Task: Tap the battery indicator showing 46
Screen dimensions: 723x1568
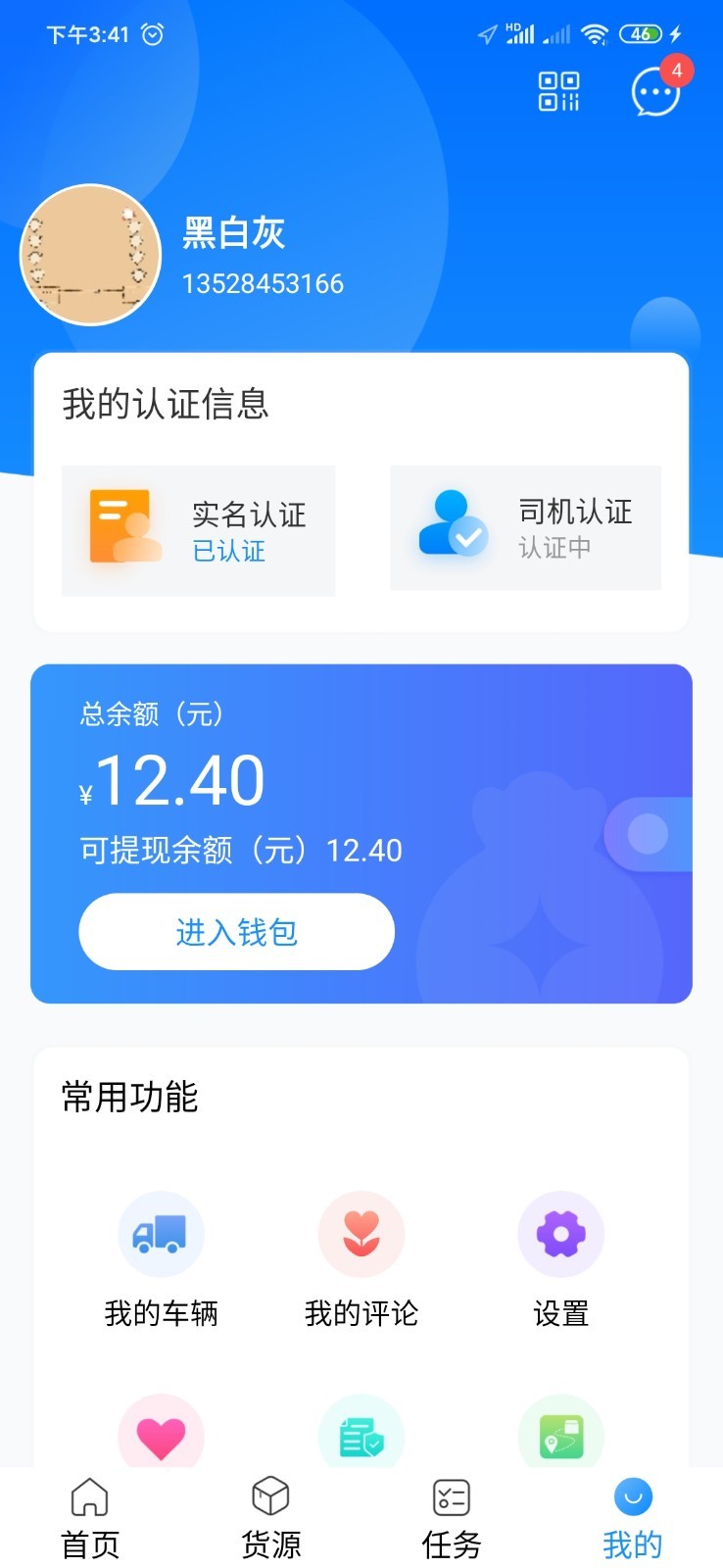Action: click(x=641, y=33)
